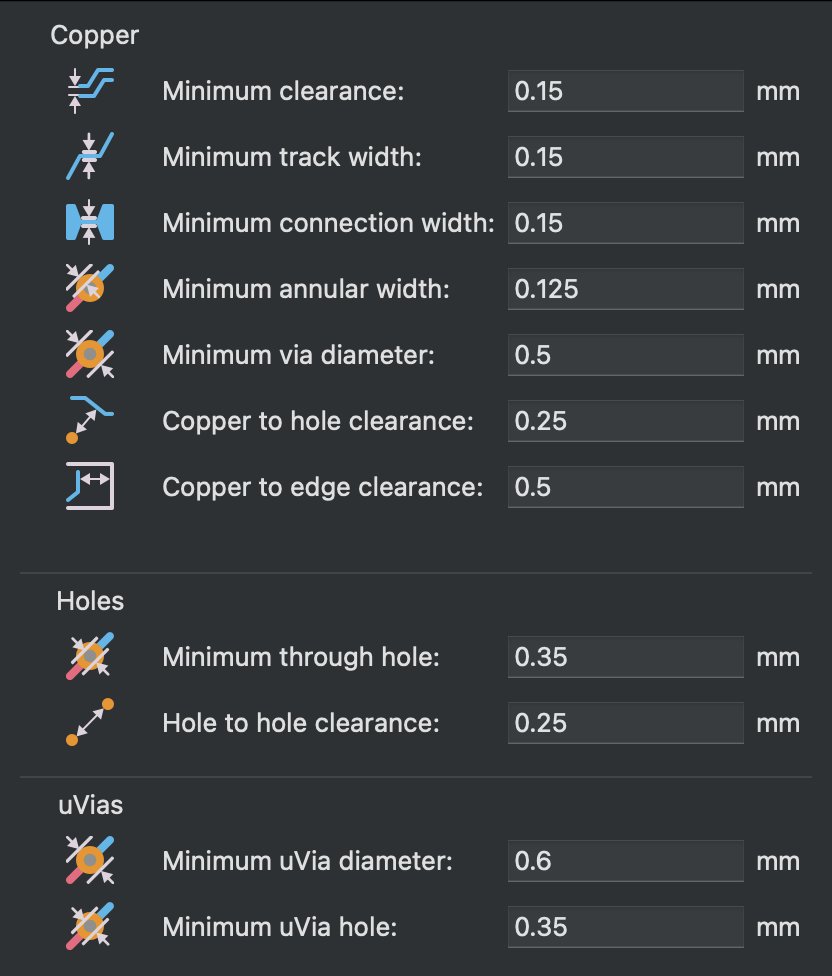Edit the Copper to hole clearance field
Screen dimensions: 832x976
(x=625, y=421)
